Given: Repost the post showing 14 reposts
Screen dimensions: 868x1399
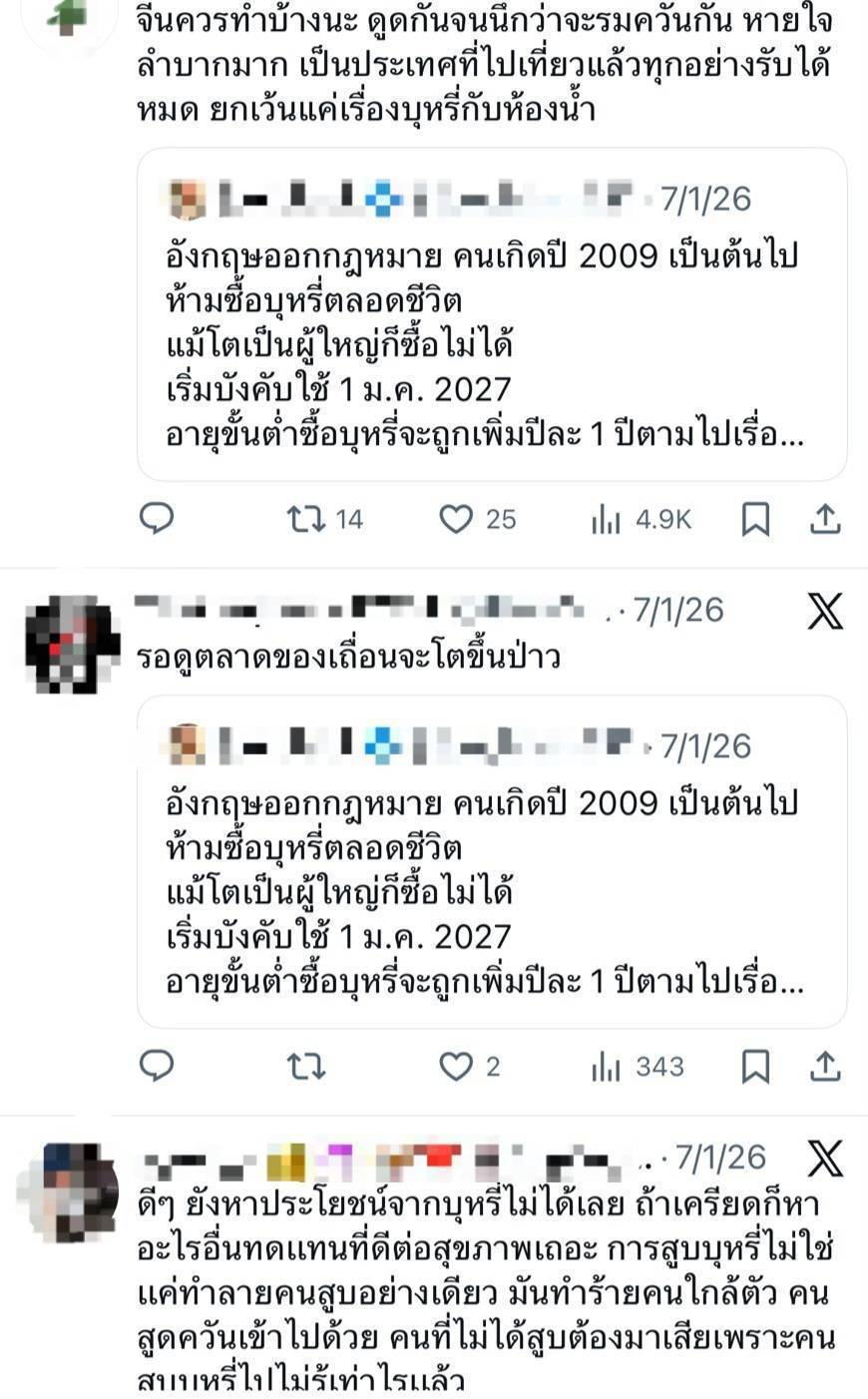Looking at the screenshot, I should 306,519.
